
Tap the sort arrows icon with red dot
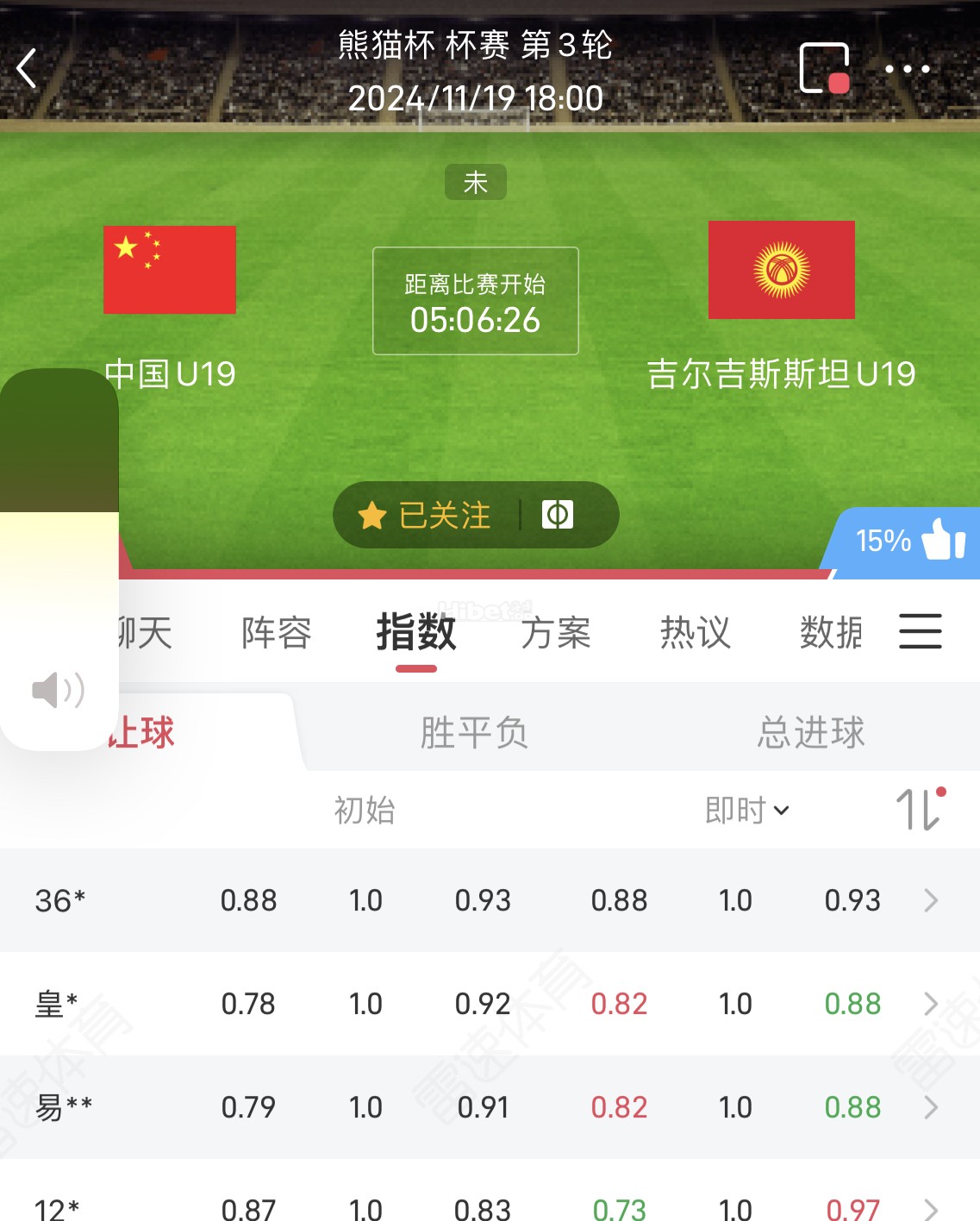click(916, 809)
